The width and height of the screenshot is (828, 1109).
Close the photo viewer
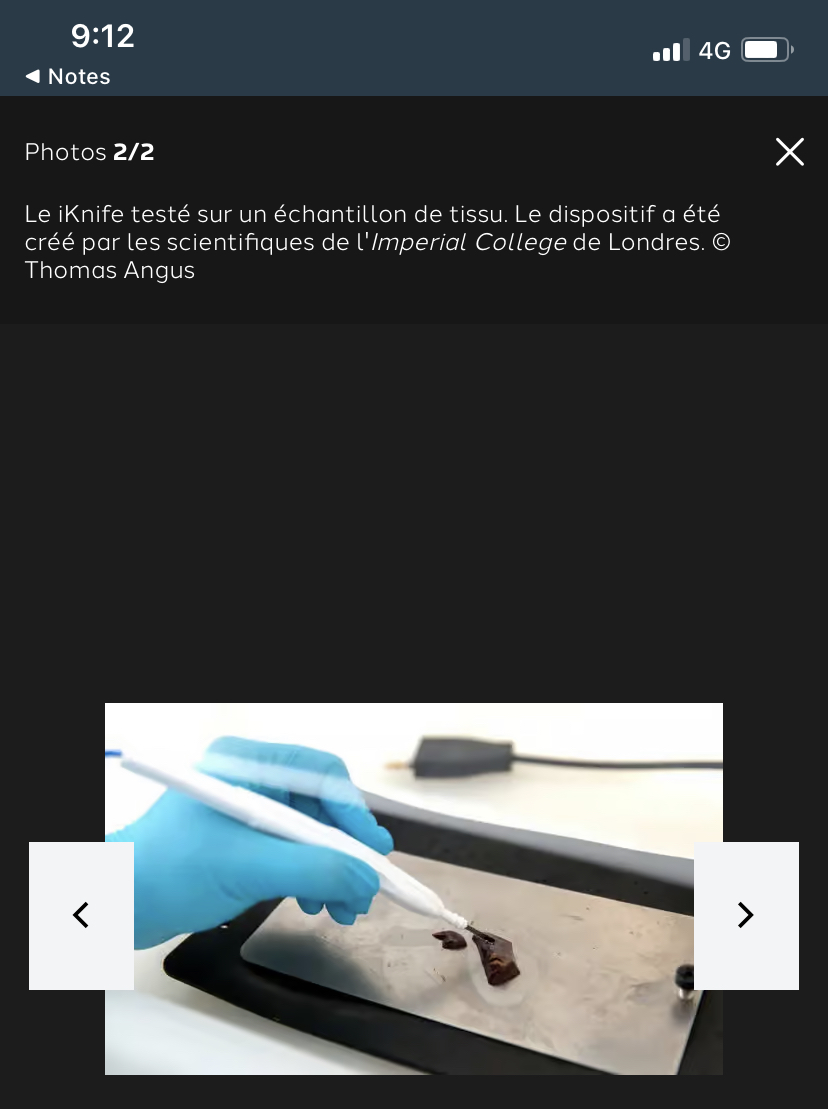click(789, 152)
